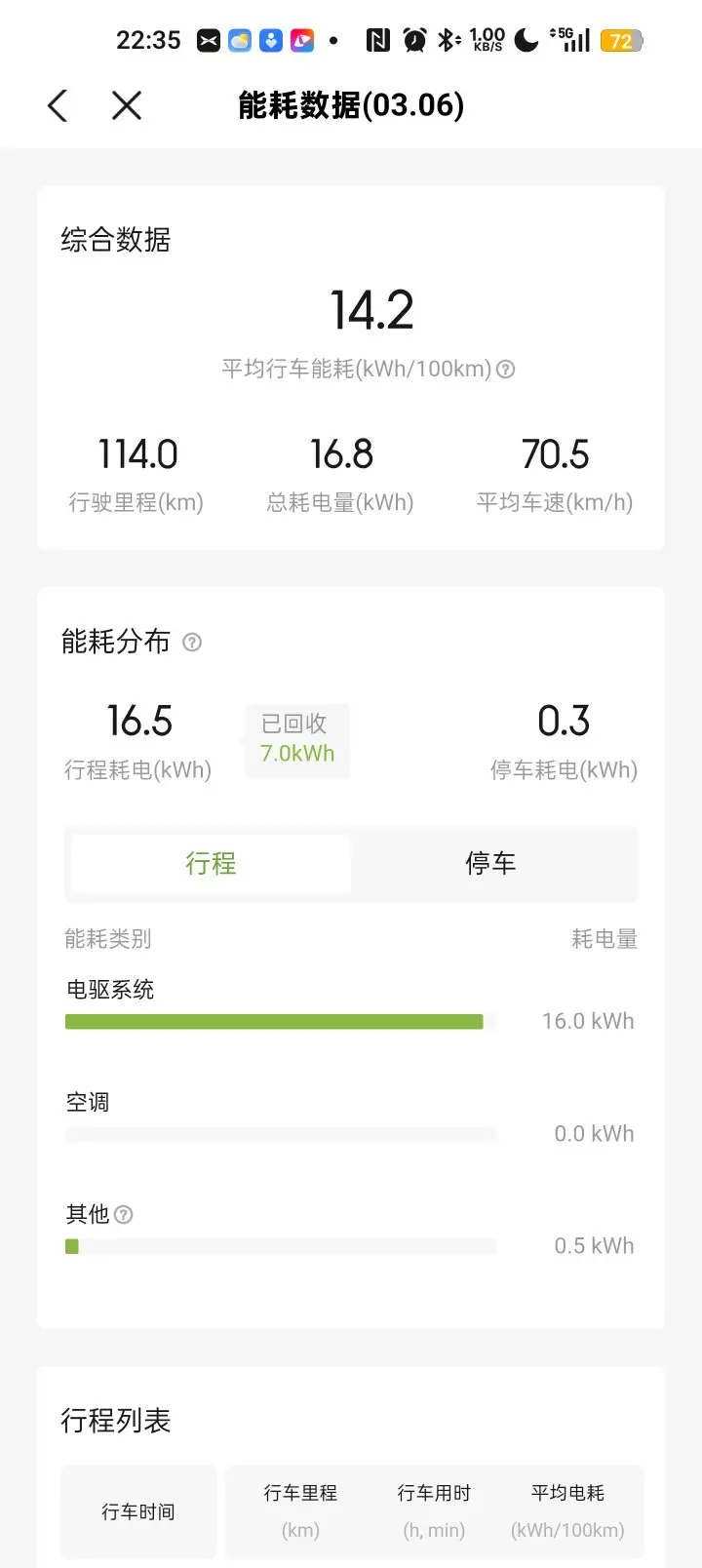Select the 行程 tab
The height and width of the screenshot is (1568, 702).
tap(211, 864)
